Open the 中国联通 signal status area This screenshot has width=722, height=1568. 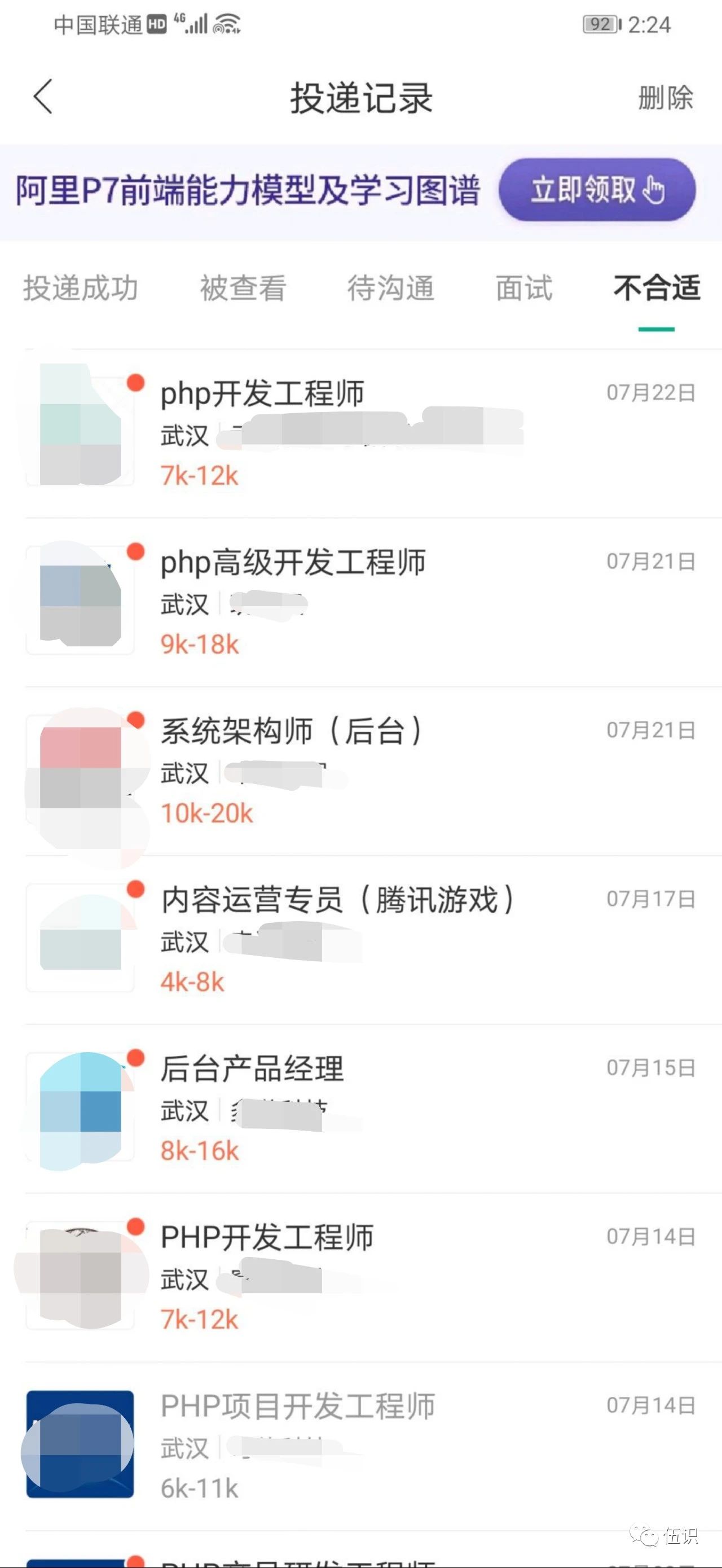point(98,24)
